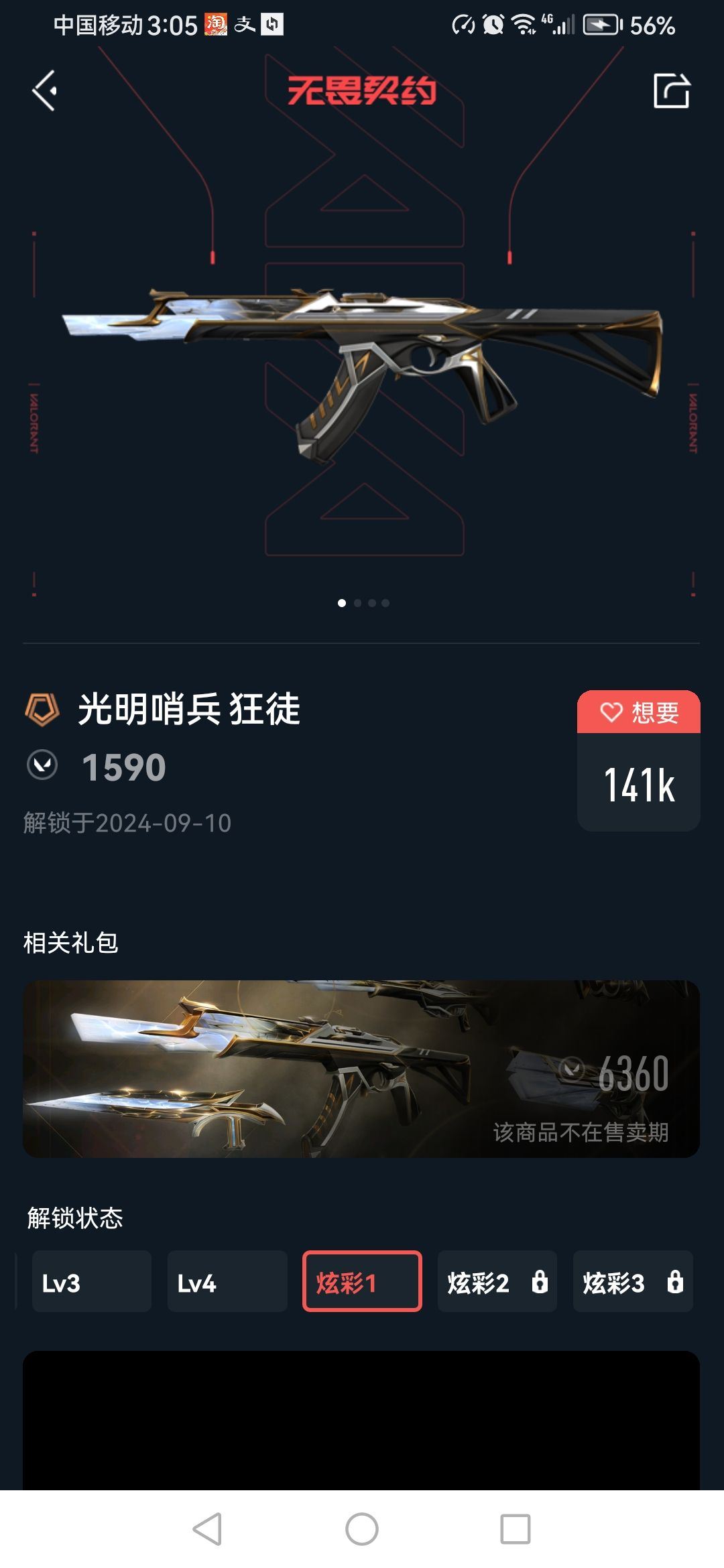Tap the system home button
The width and height of the screenshot is (724, 1568).
pos(362,1529)
